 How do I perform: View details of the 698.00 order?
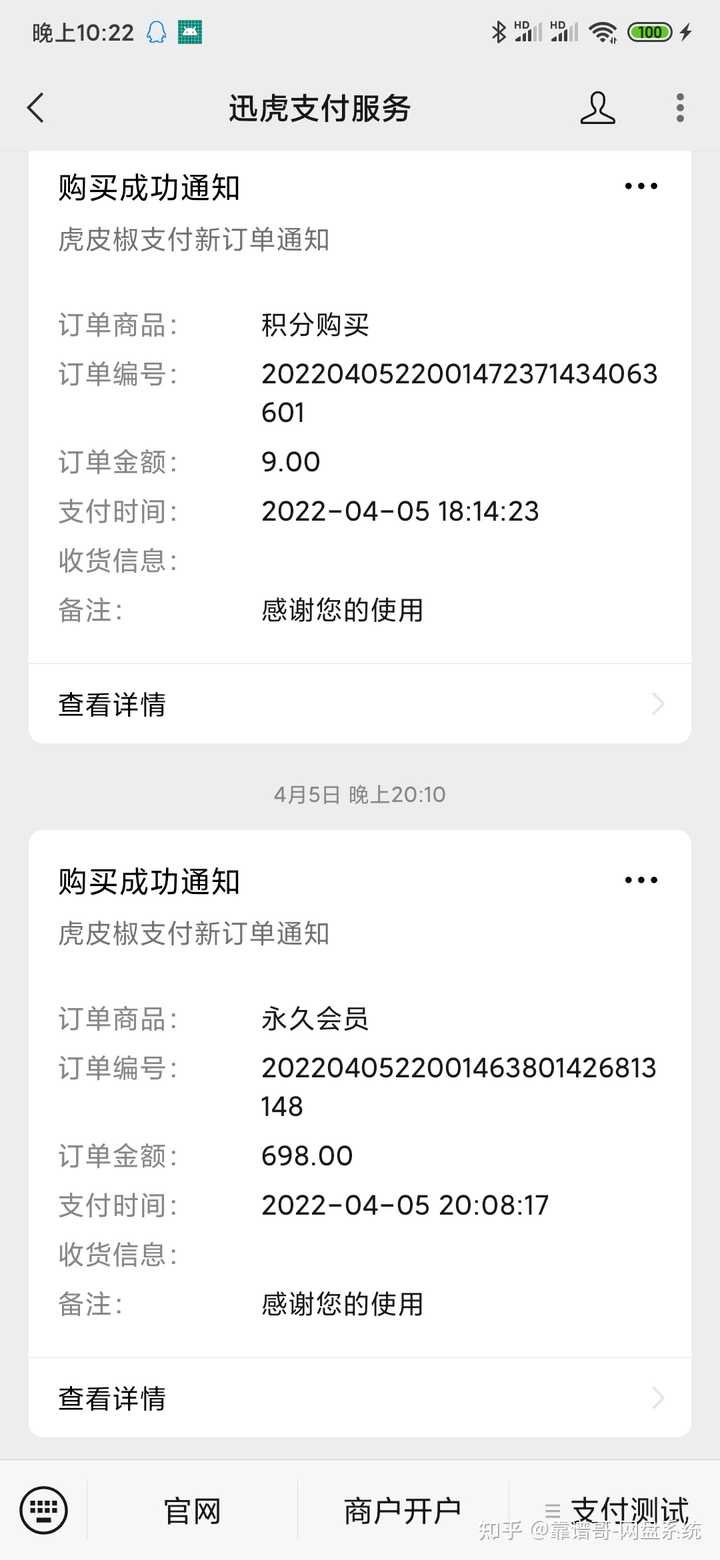pyautogui.click(x=360, y=1398)
